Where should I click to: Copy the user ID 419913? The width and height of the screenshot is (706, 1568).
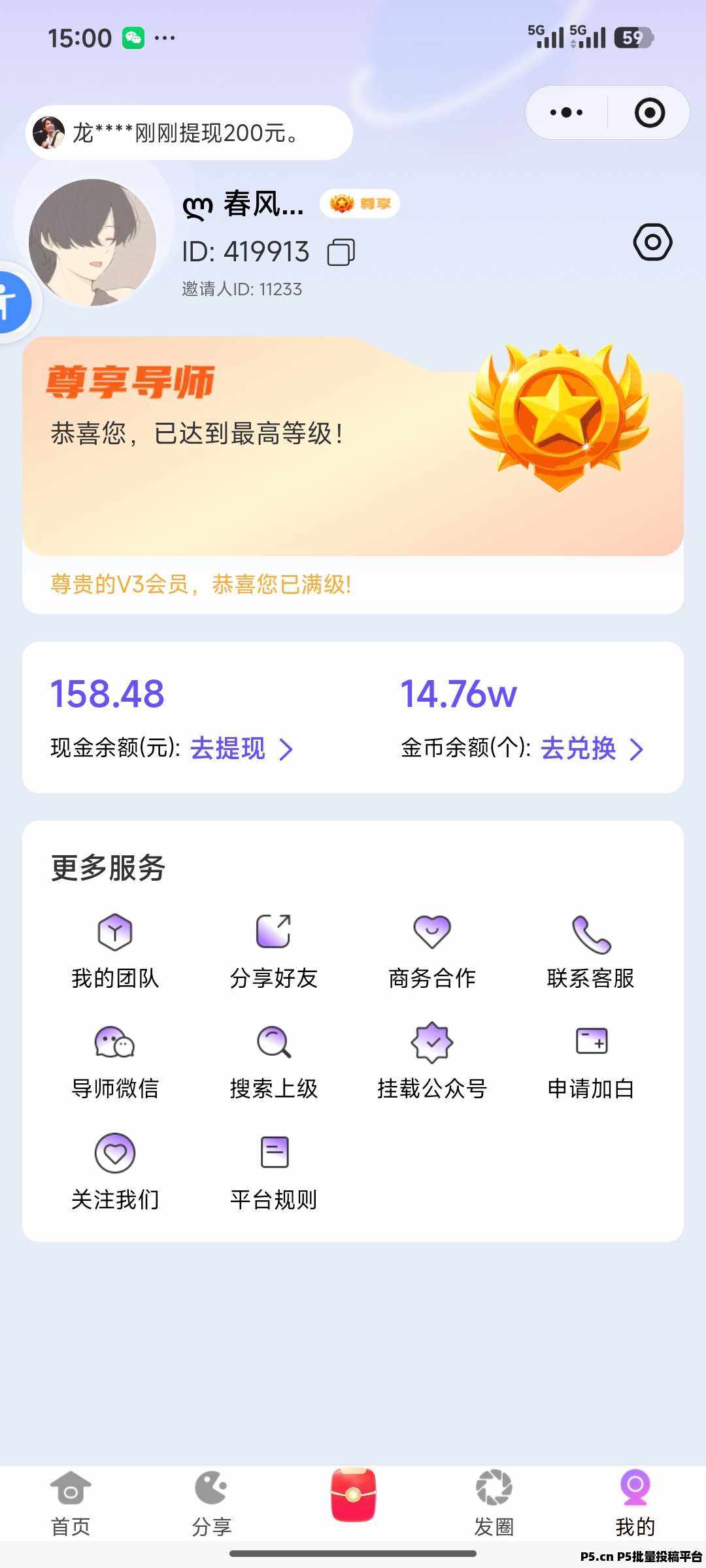point(341,252)
